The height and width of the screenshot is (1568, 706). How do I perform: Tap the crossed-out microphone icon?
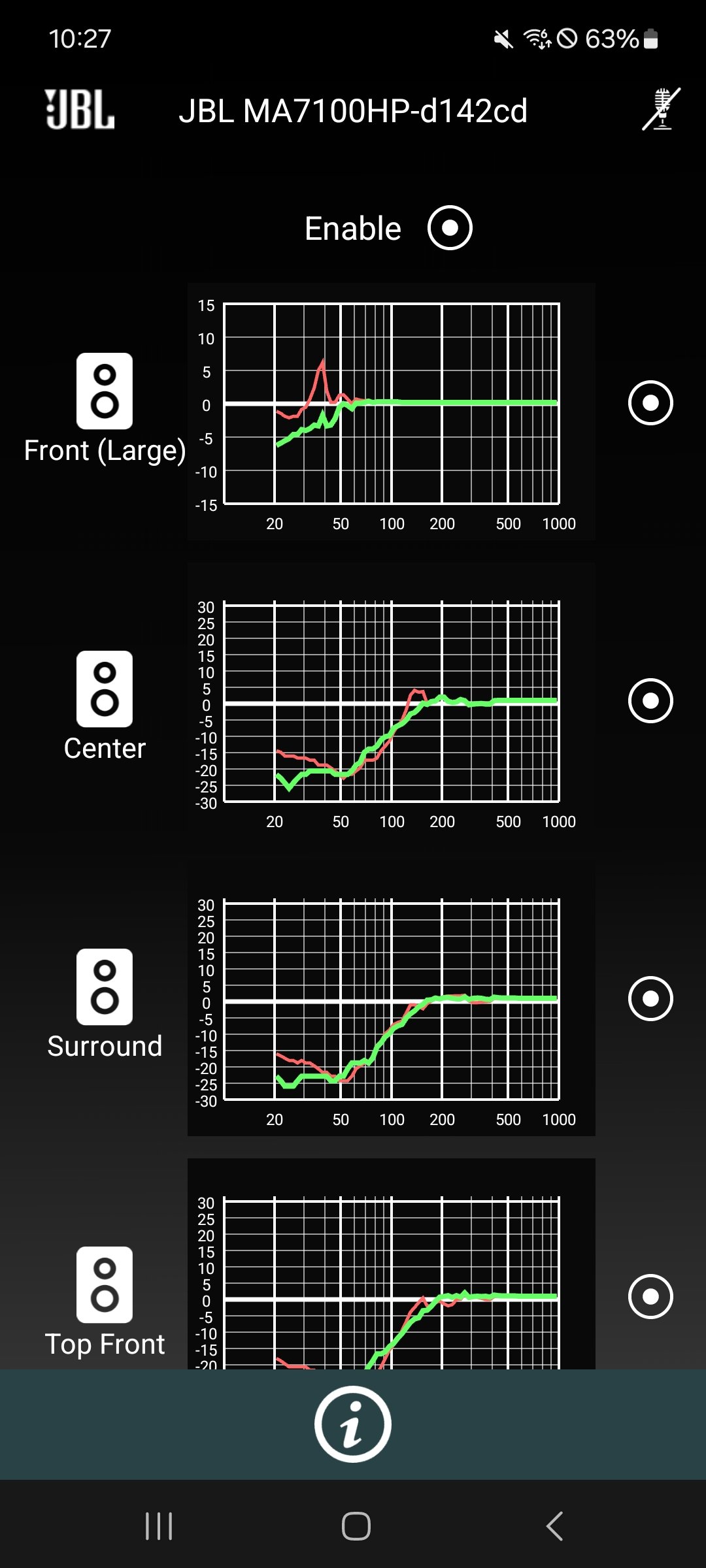click(x=662, y=109)
